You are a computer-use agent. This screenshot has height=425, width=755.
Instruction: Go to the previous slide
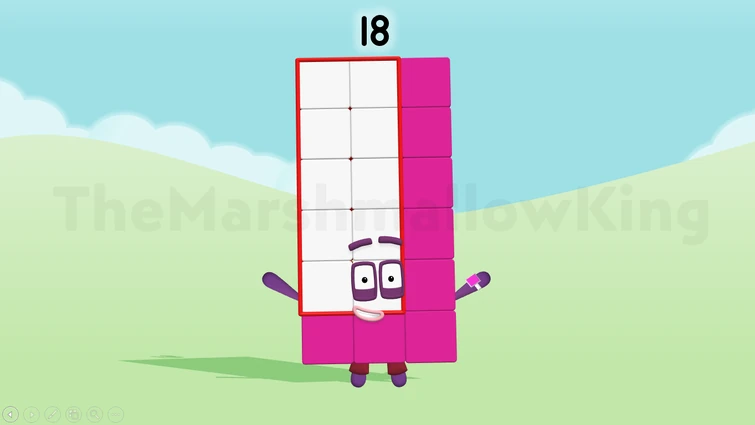point(10,414)
